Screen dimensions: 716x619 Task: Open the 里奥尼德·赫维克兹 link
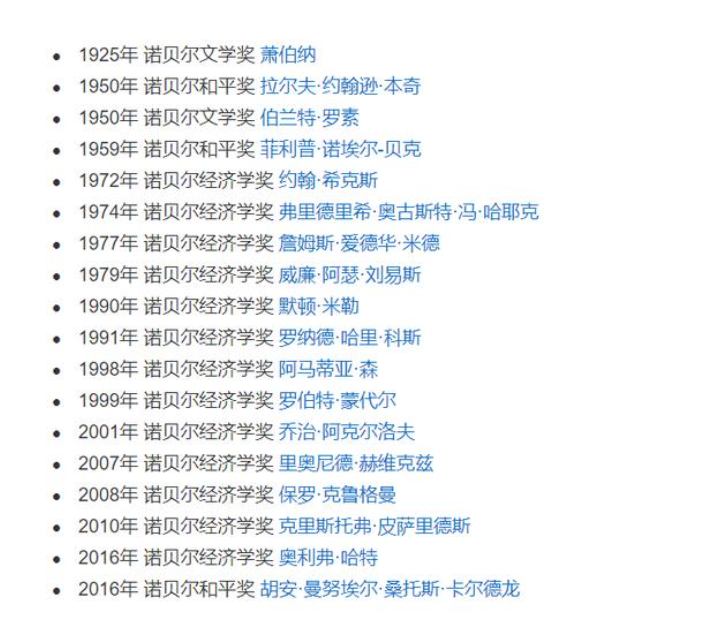(x=356, y=463)
